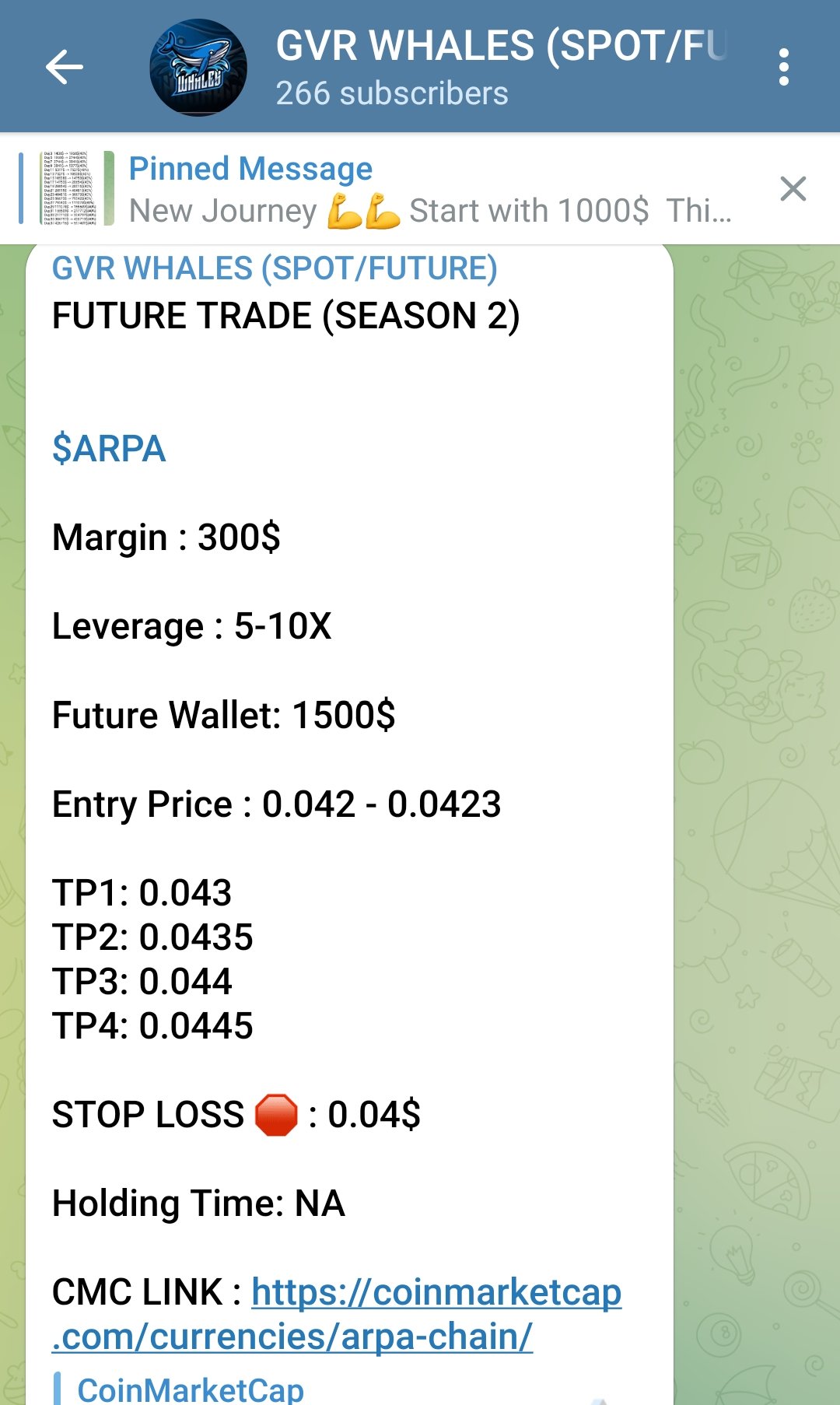This screenshot has height=1405, width=840.
Task: Dismiss the pinned message bar
Action: tap(793, 188)
